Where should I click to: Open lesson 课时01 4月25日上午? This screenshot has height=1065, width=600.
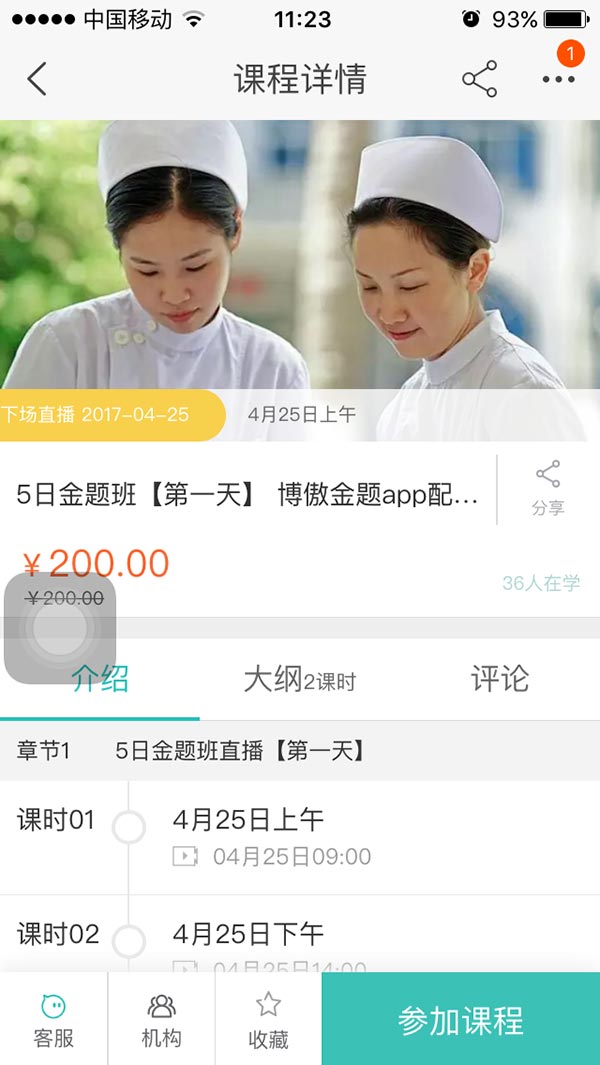pos(300,837)
